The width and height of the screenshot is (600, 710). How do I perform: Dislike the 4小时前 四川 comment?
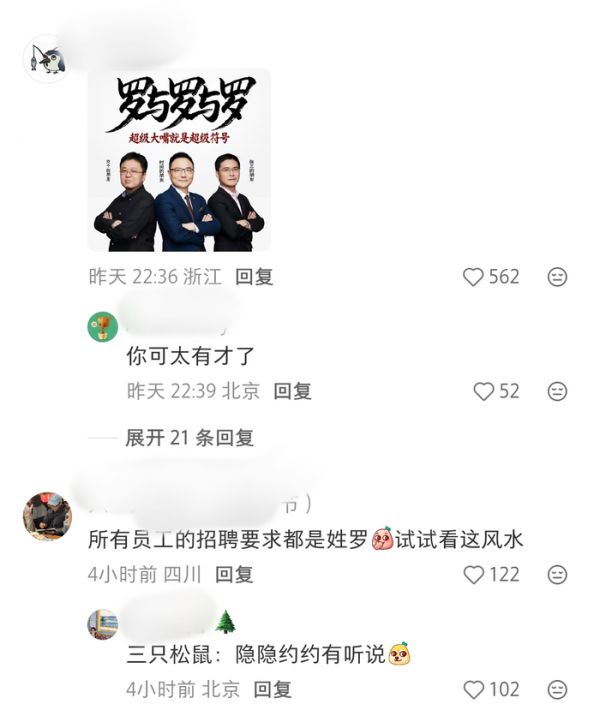coord(557,575)
